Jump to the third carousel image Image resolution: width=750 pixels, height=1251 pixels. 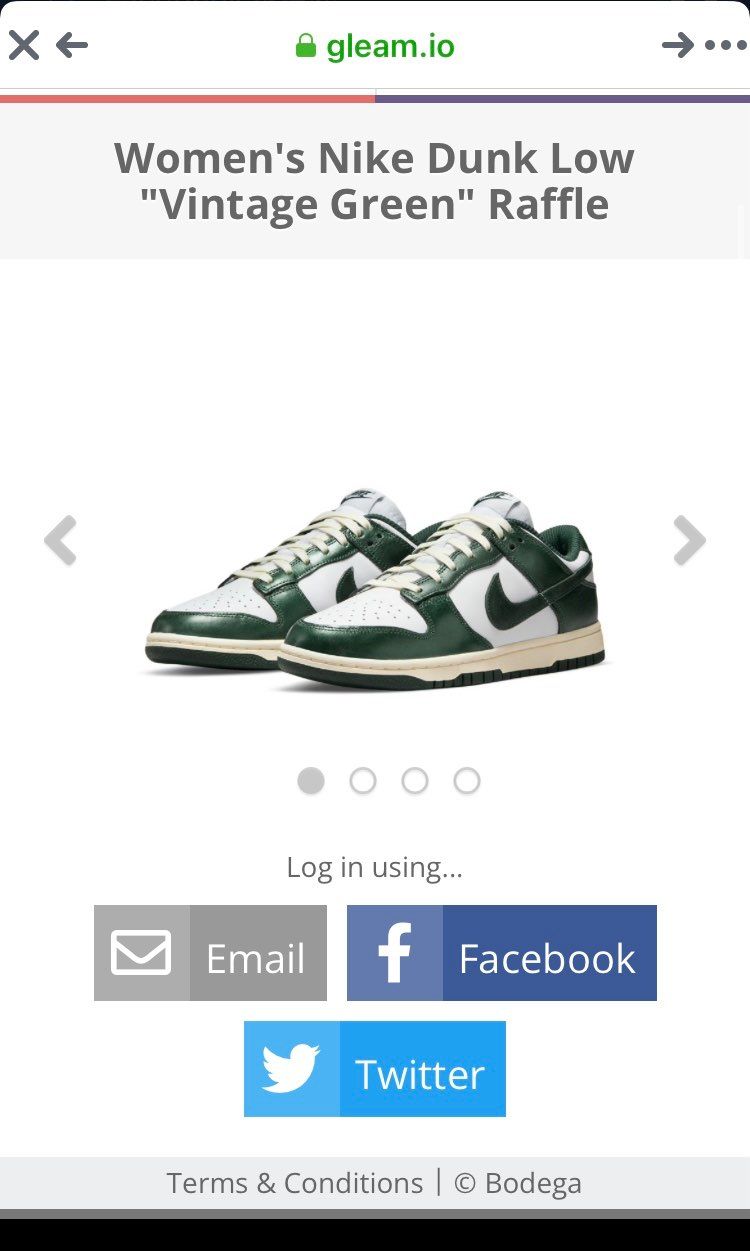point(415,781)
